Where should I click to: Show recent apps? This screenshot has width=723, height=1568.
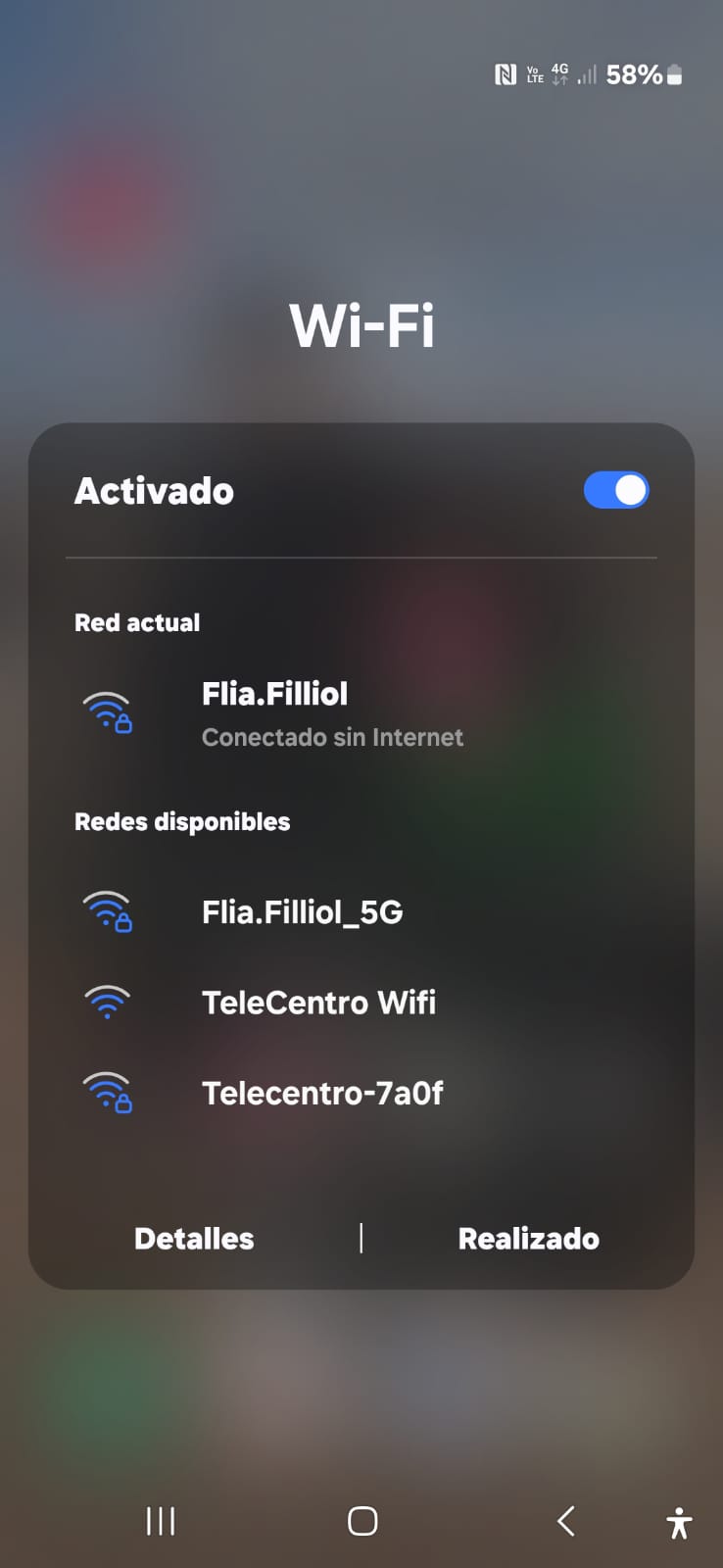pos(161,1521)
